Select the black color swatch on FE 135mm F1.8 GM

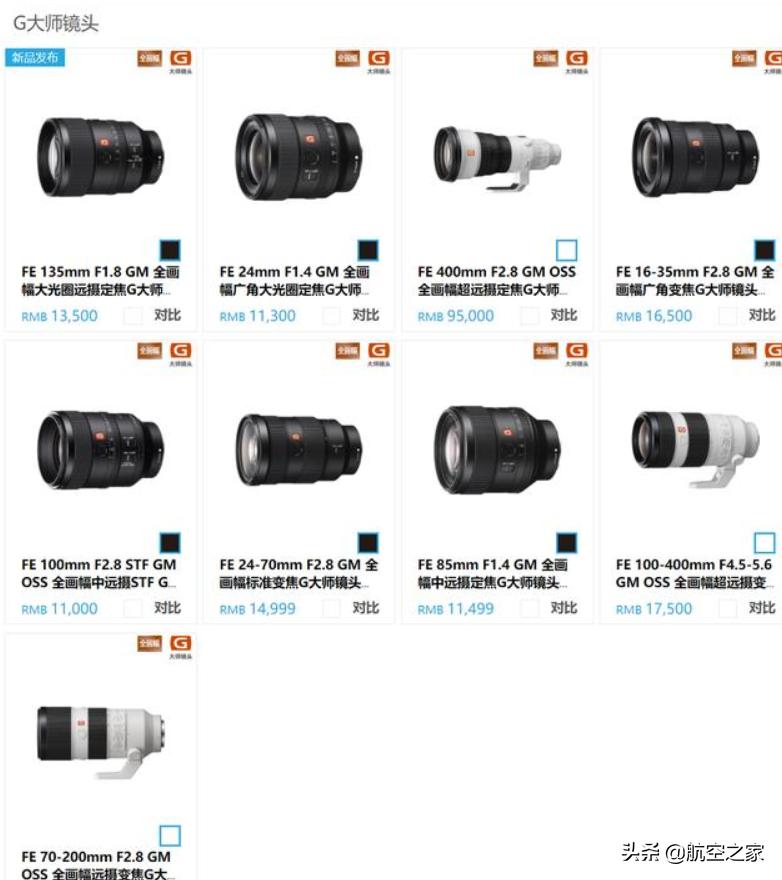(170, 250)
